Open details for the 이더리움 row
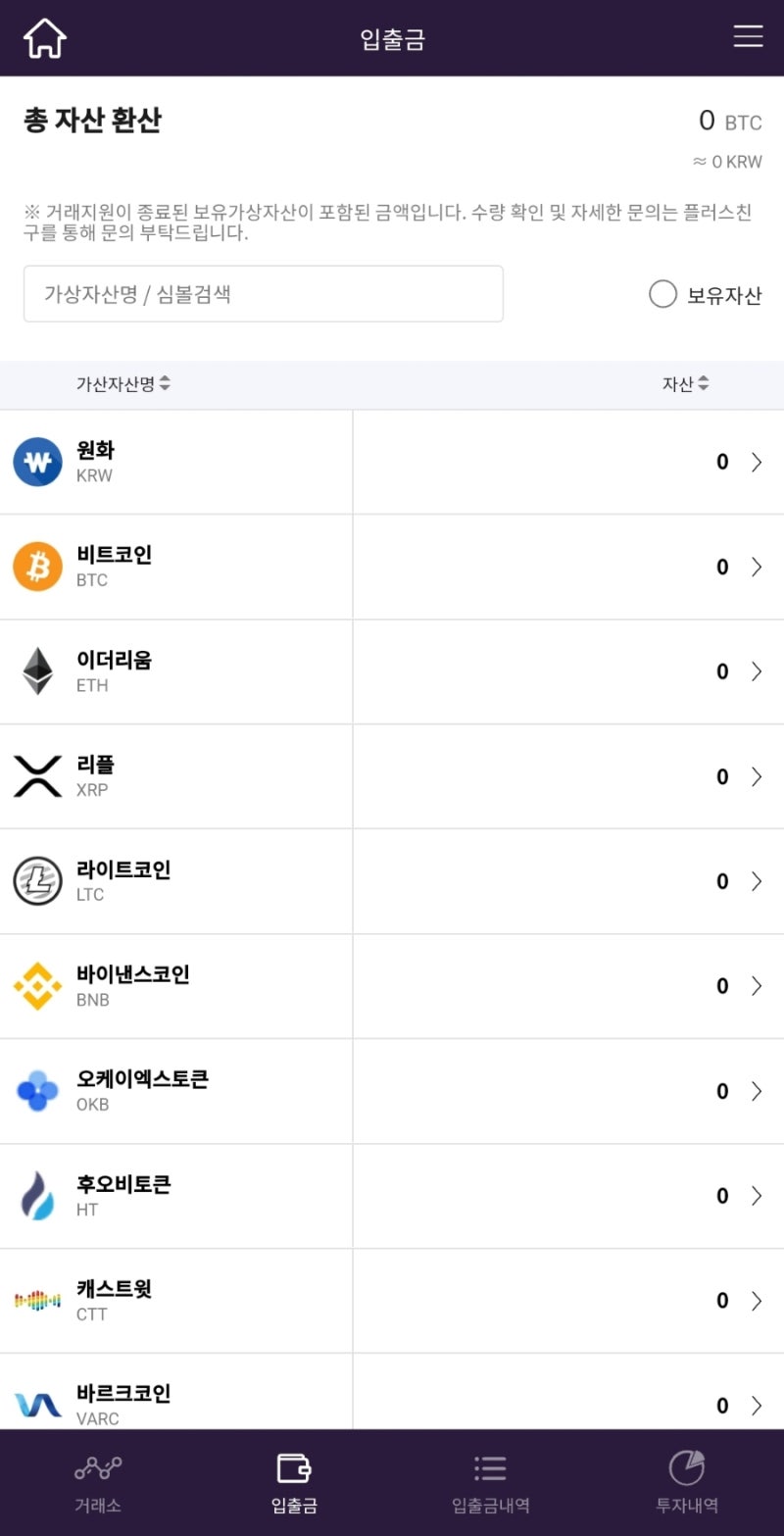This screenshot has height=1536, width=784. pyautogui.click(x=756, y=670)
